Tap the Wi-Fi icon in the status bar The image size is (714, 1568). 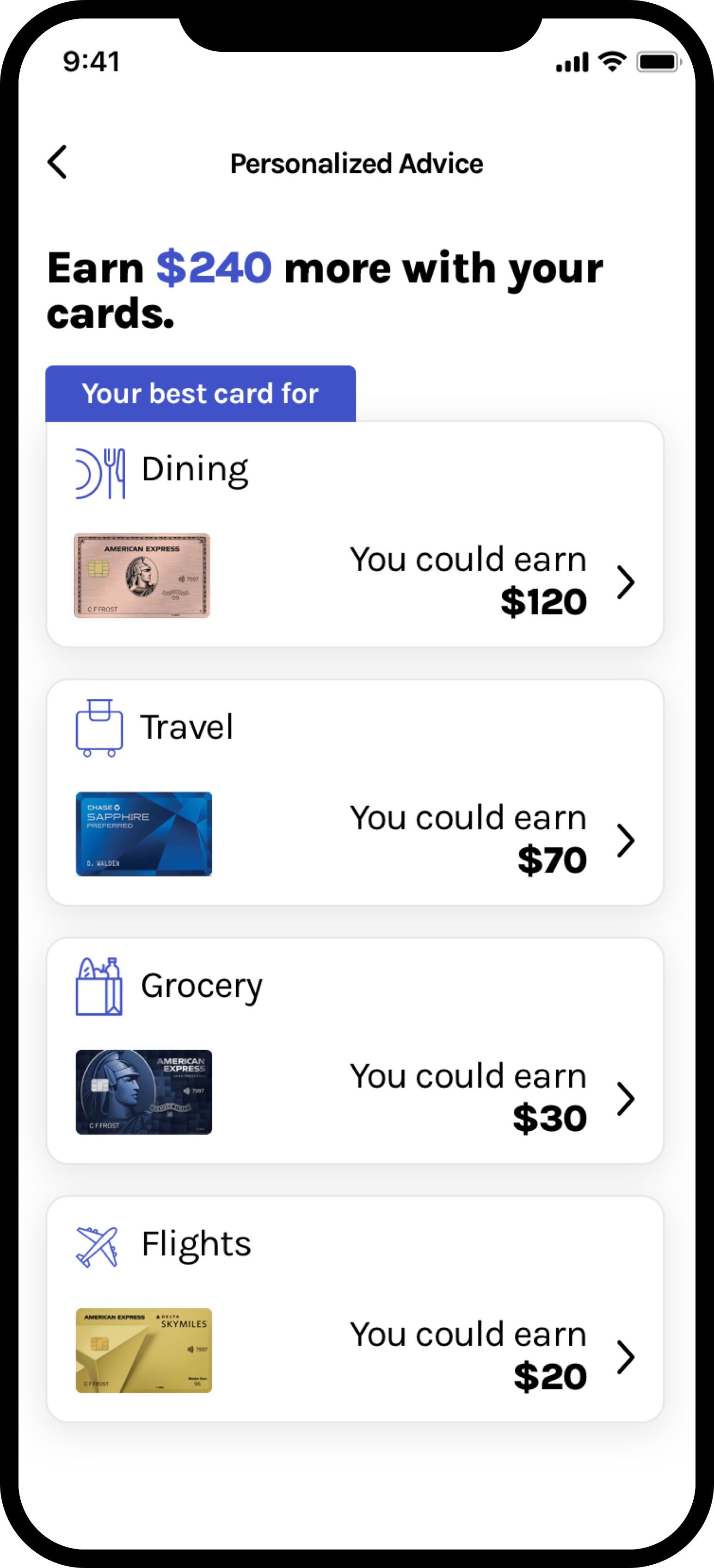pyautogui.click(x=610, y=61)
